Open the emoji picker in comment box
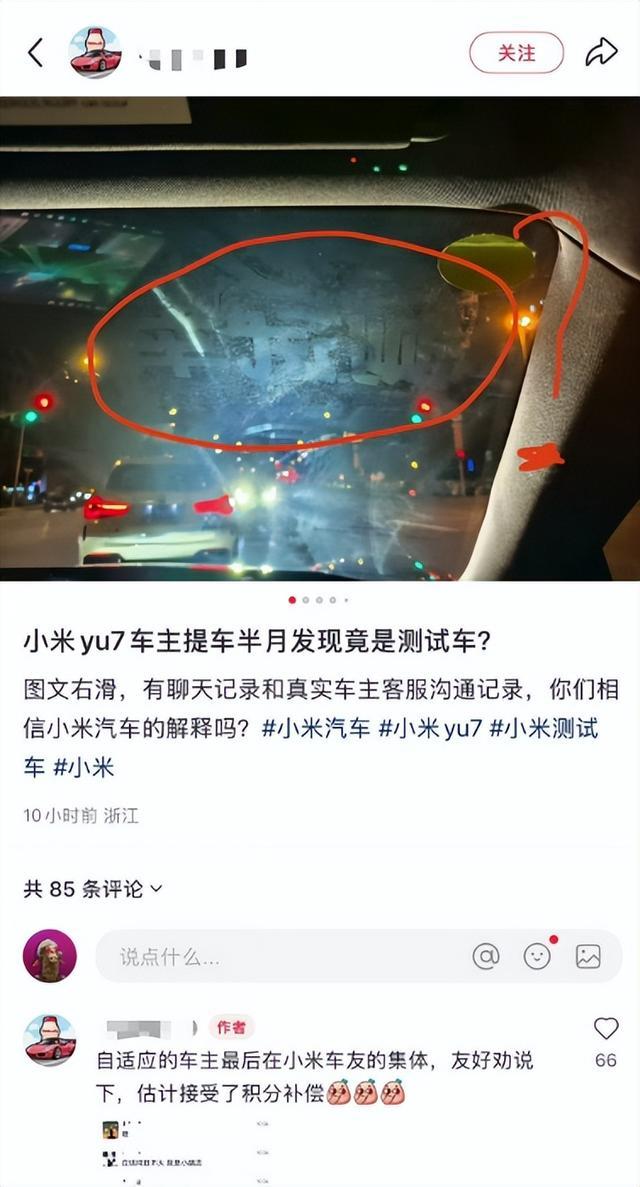 pos(538,957)
